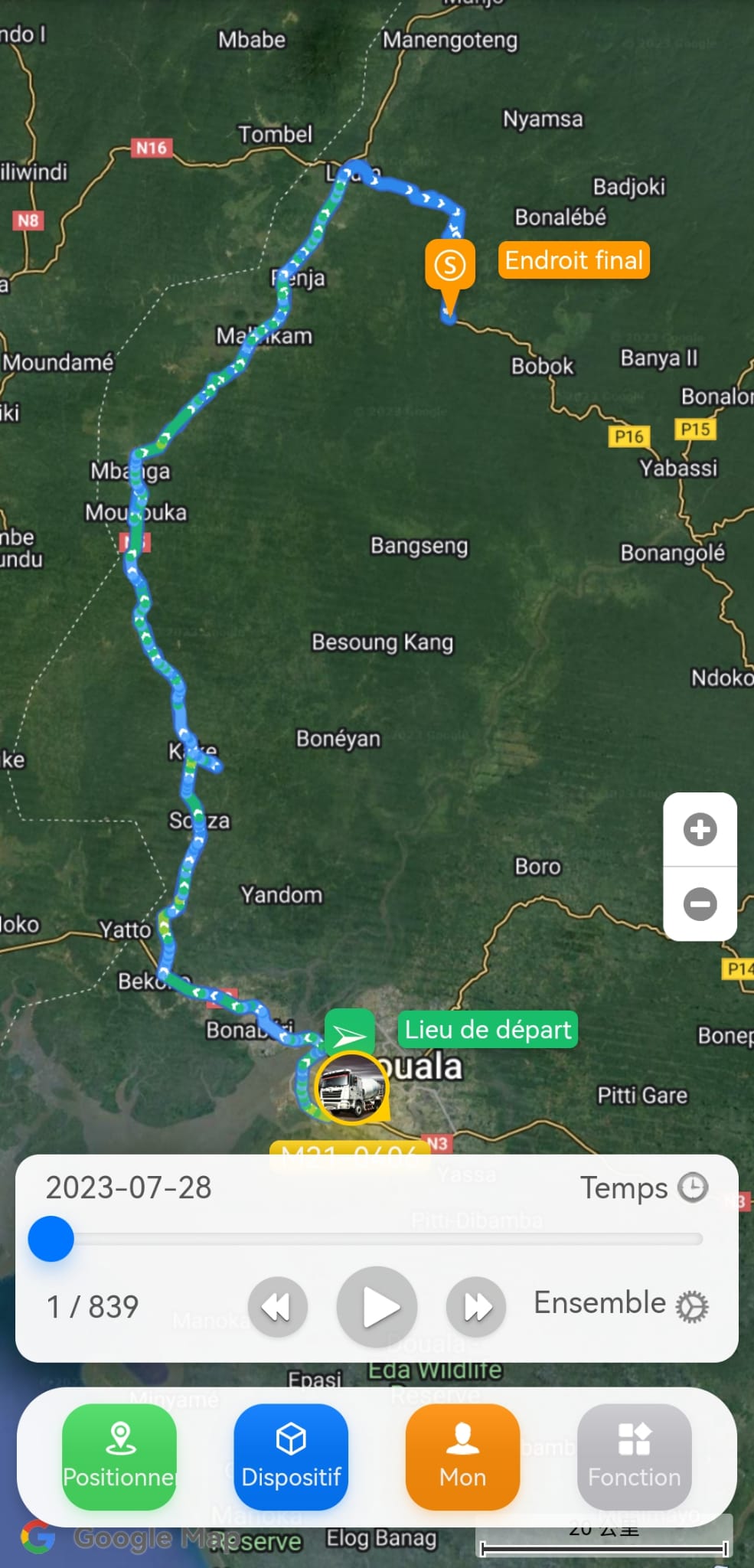Viewport: 754px width, 1568px height.
Task: Open the Mon profile tab
Action: click(462, 1456)
